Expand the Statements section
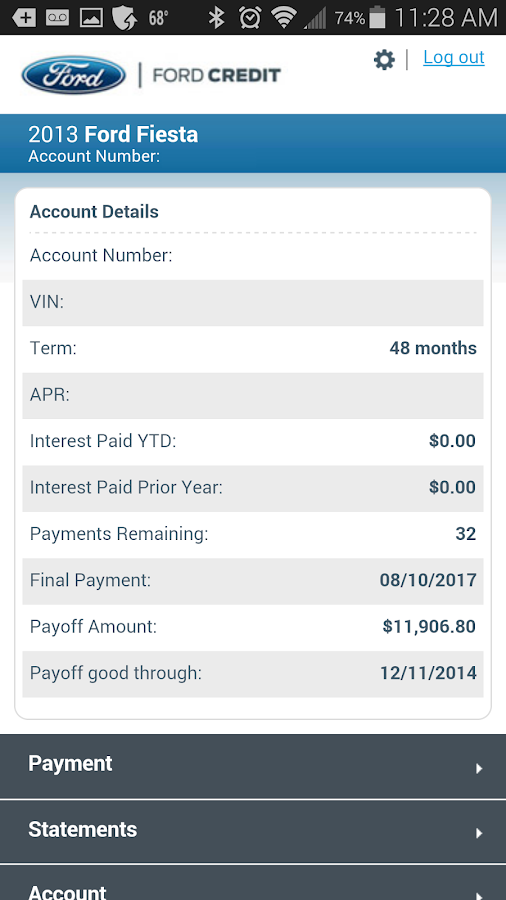Screen dimensions: 506x900 point(253,831)
